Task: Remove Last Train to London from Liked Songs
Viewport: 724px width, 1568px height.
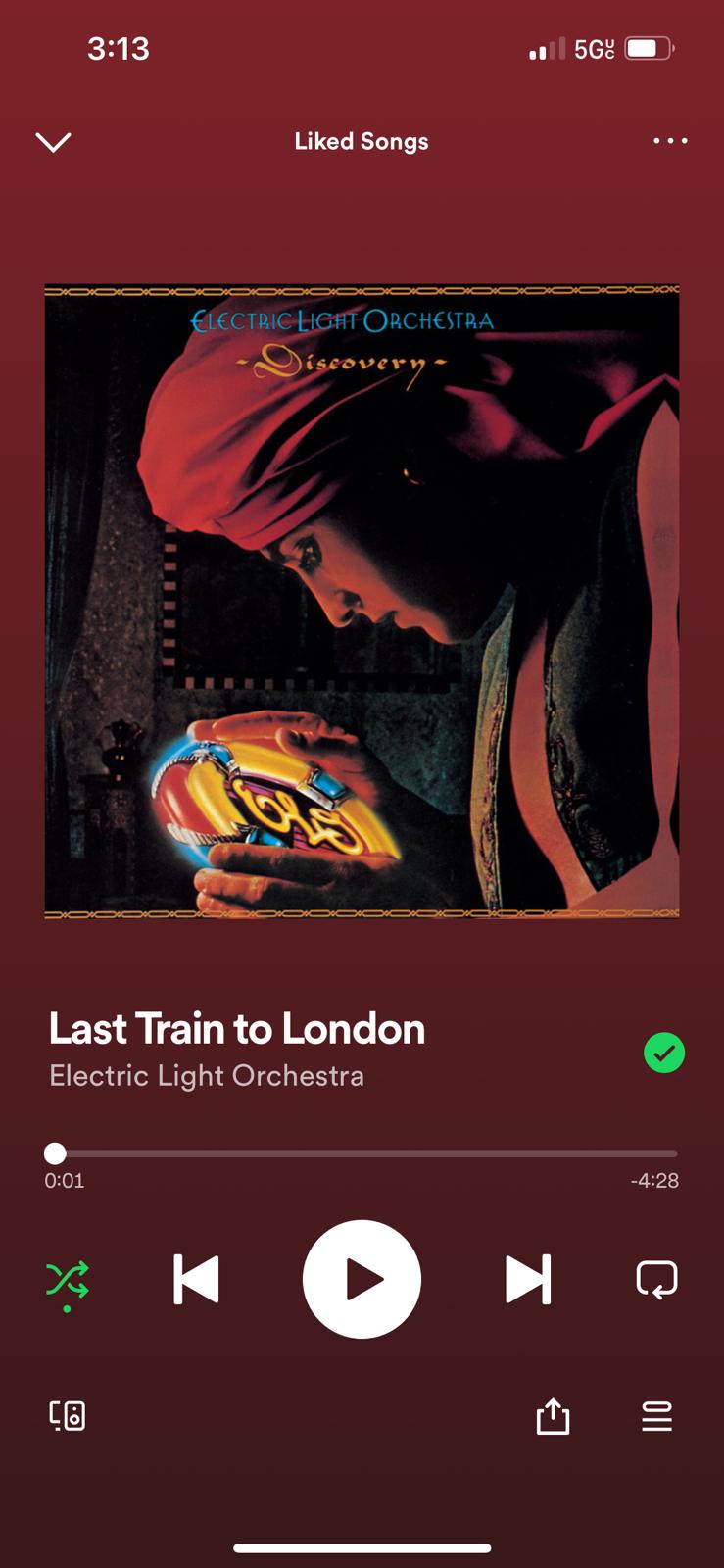Action: point(663,1053)
